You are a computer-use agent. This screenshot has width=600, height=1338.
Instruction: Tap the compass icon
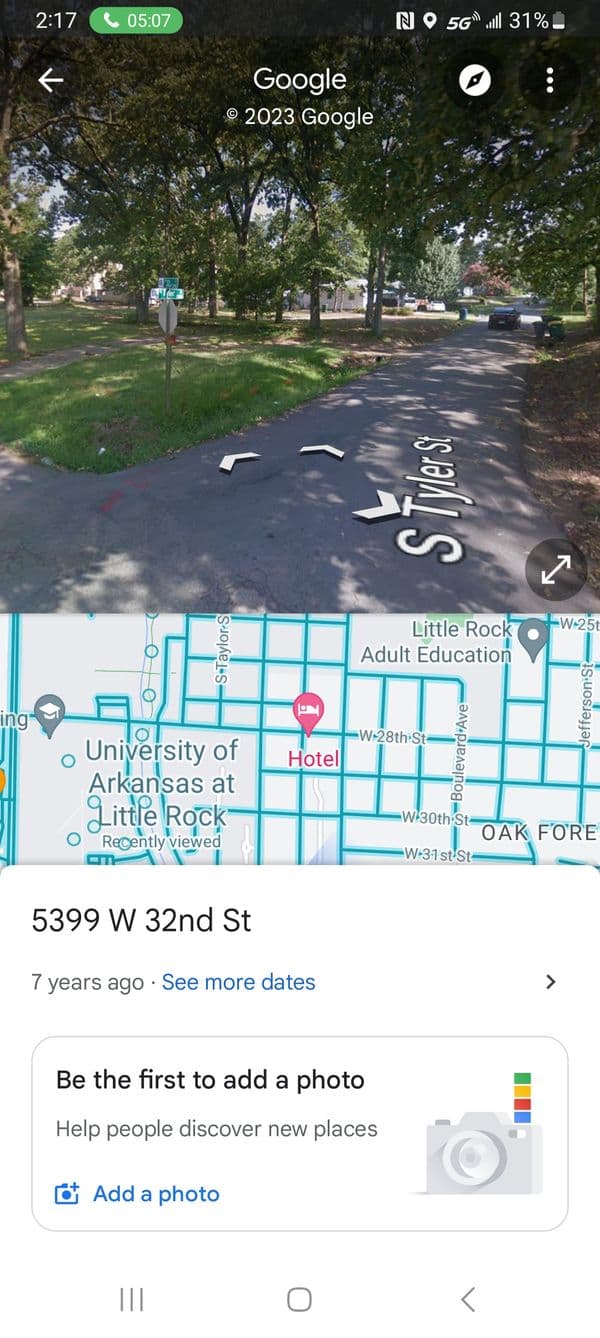[476, 81]
